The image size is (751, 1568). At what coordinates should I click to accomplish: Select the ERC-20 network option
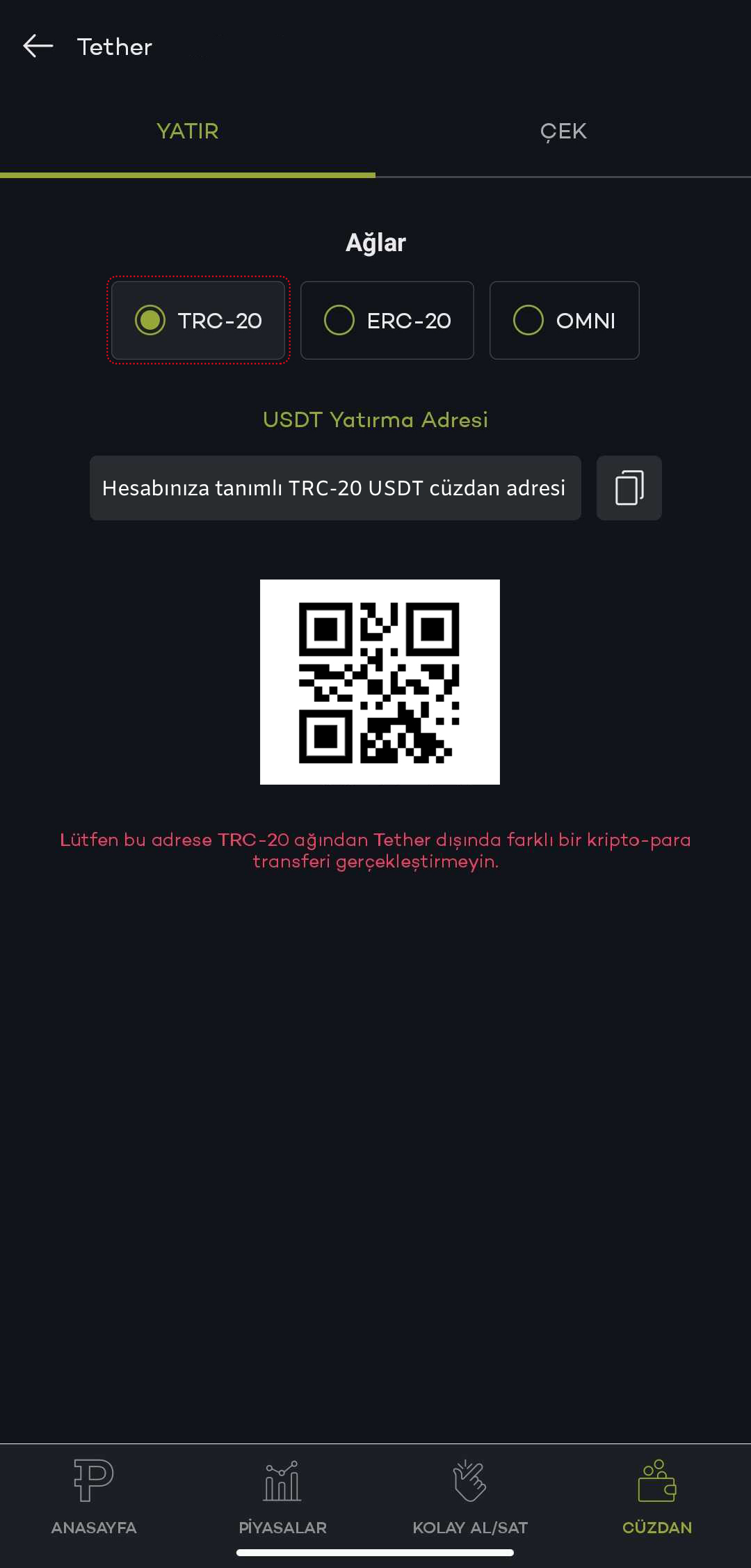(387, 321)
